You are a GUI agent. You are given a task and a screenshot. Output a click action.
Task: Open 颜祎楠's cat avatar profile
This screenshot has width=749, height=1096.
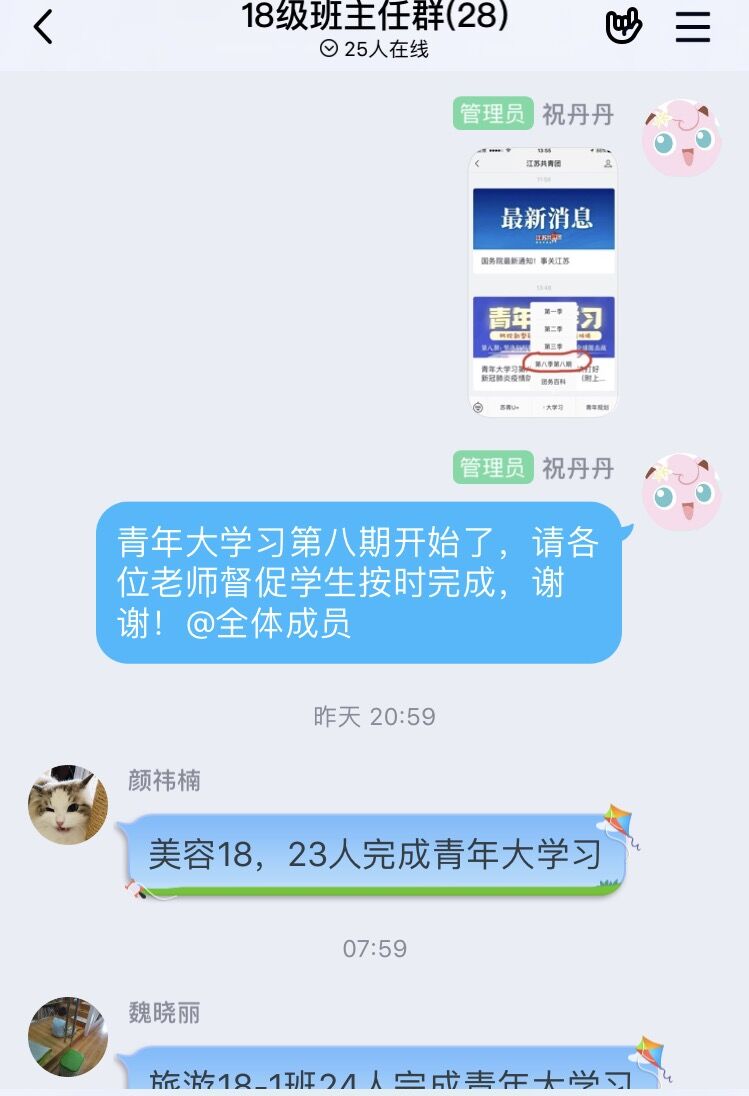(68, 805)
